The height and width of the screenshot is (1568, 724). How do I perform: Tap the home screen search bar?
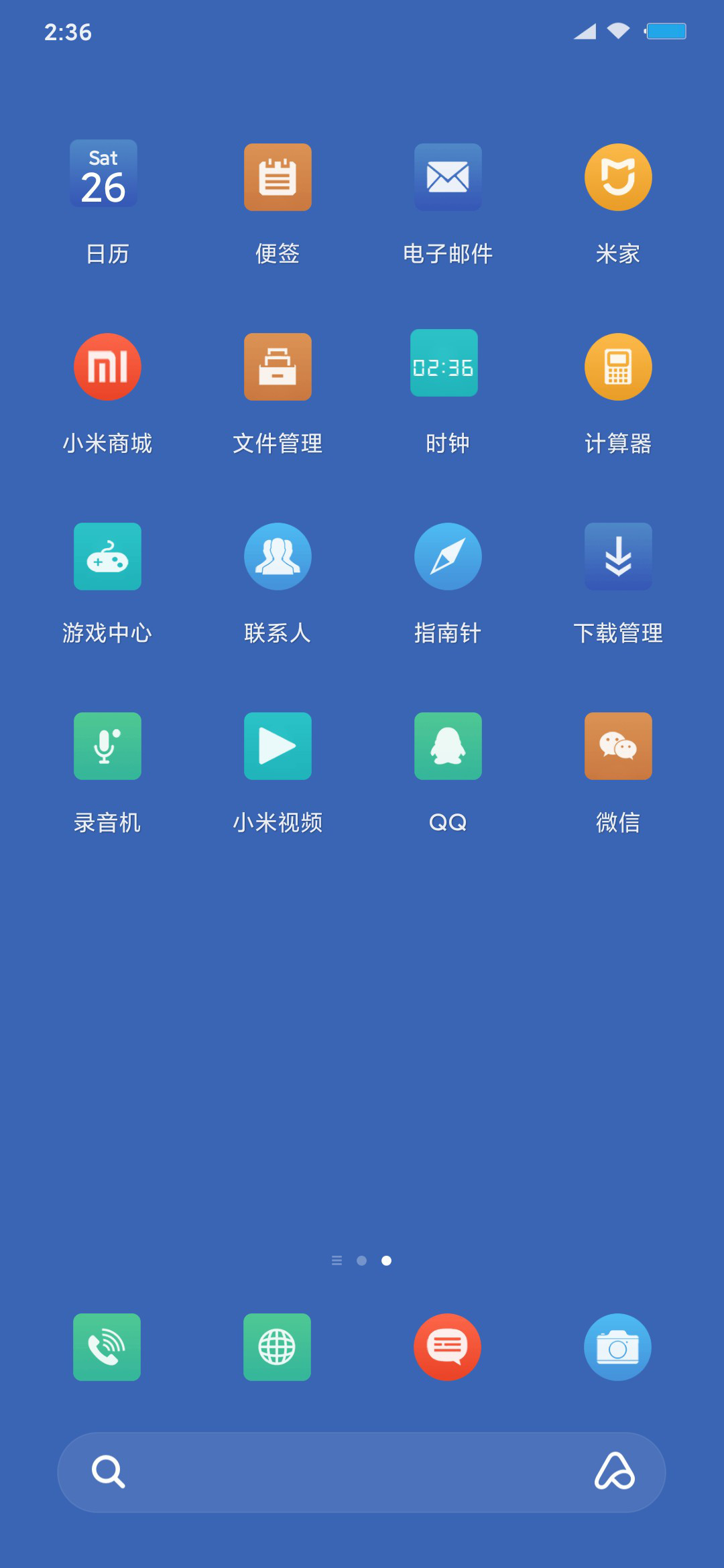pos(361,1472)
